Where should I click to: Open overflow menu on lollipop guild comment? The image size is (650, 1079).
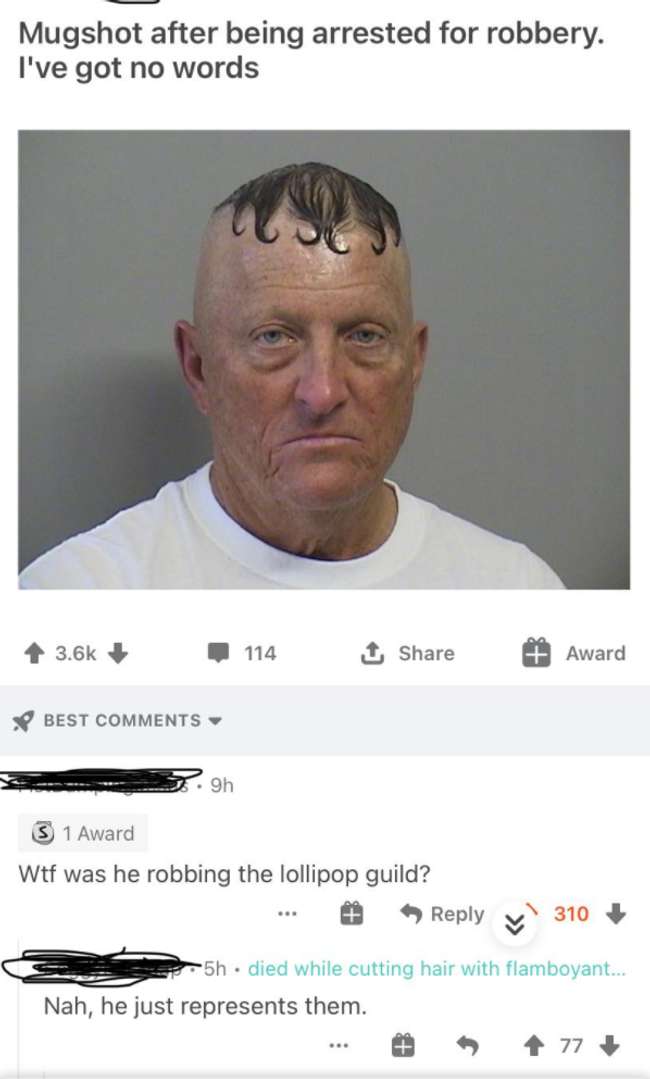(289, 914)
